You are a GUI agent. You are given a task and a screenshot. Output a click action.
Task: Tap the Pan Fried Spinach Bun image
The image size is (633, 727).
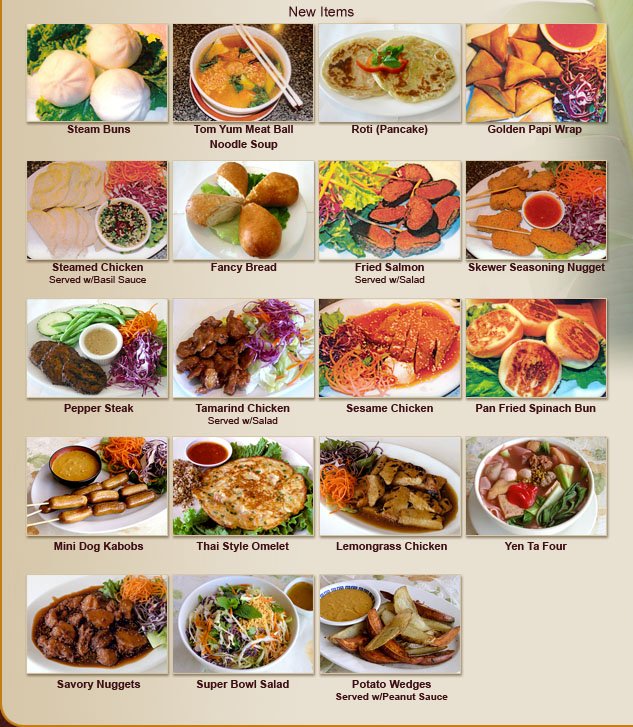535,348
